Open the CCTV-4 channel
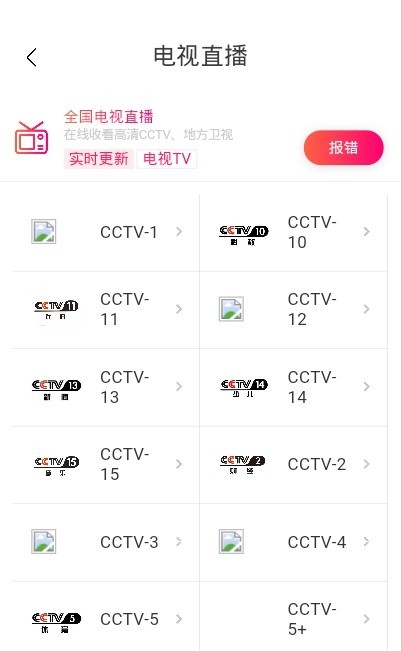This screenshot has height=651, width=402. point(294,542)
